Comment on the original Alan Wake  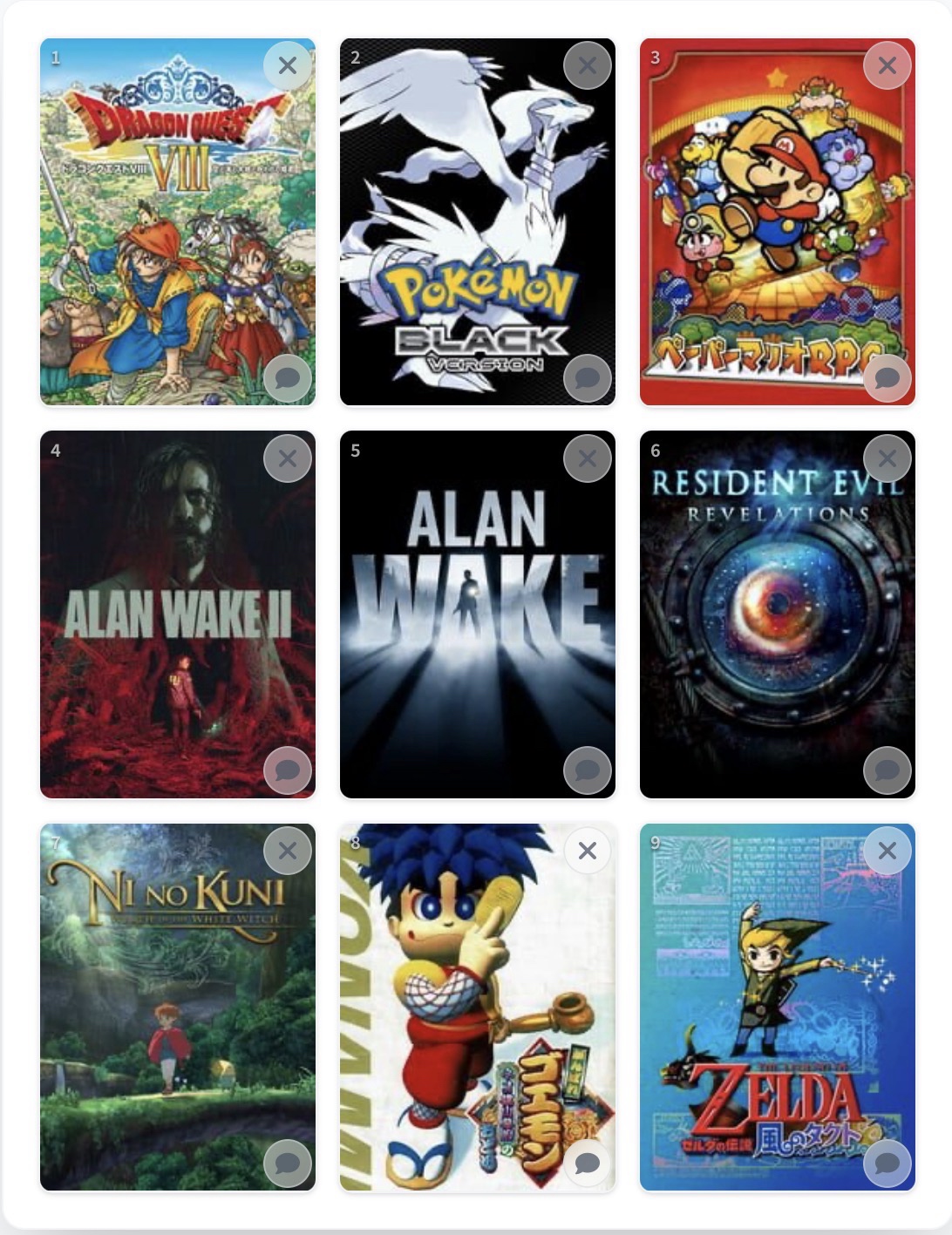point(587,770)
